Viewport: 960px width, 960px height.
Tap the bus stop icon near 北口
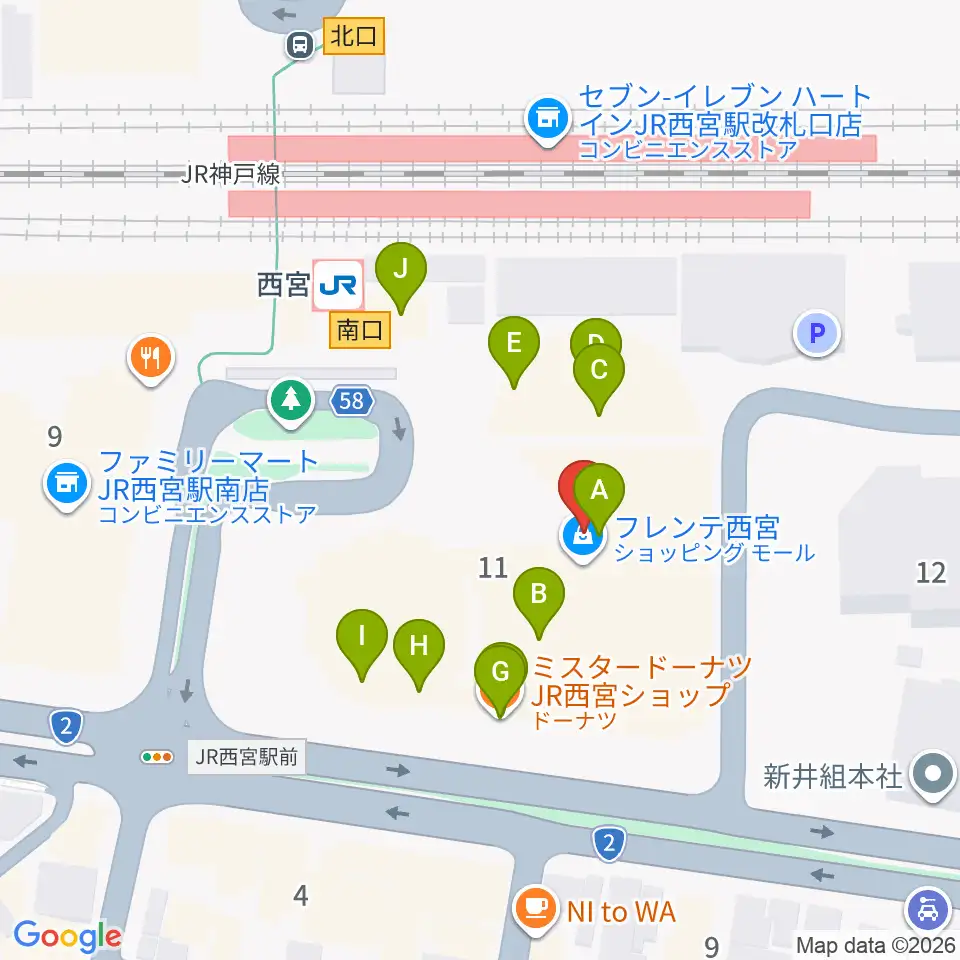tap(299, 45)
